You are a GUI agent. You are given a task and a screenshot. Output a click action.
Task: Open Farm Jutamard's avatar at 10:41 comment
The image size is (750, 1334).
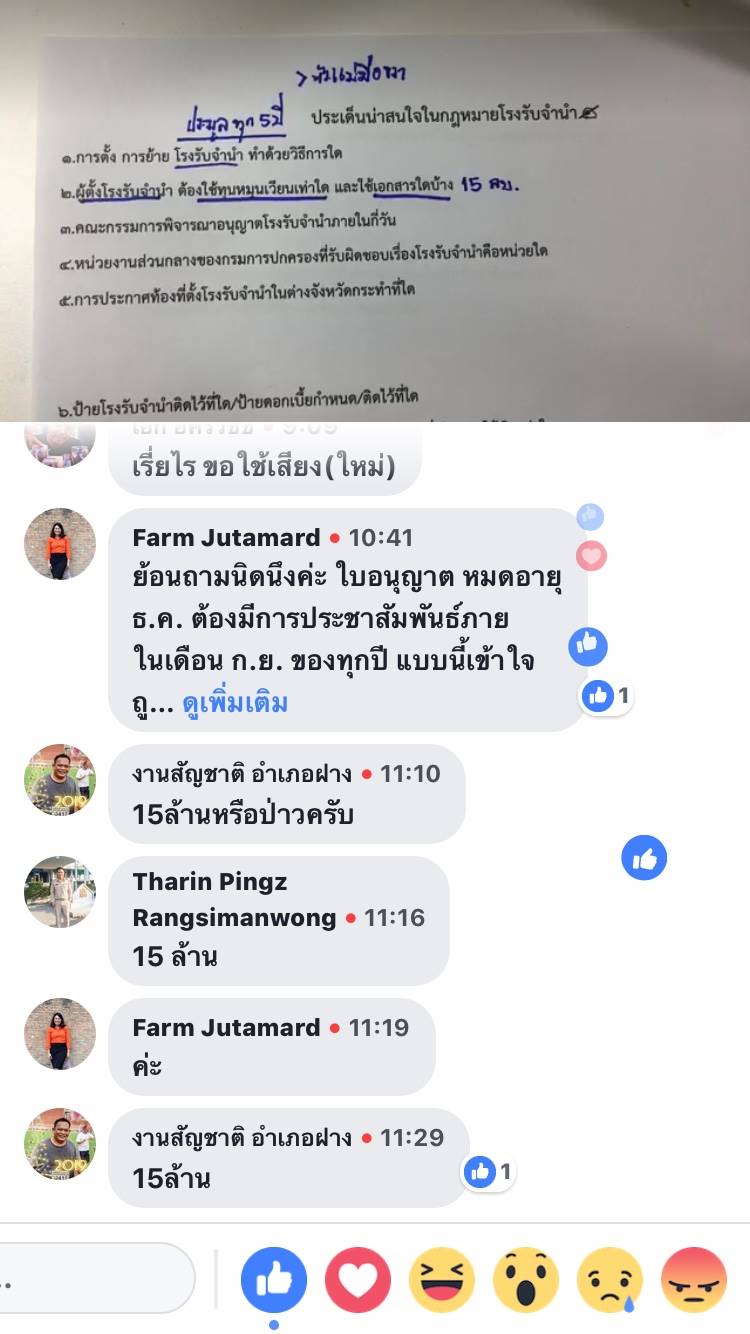point(60,544)
